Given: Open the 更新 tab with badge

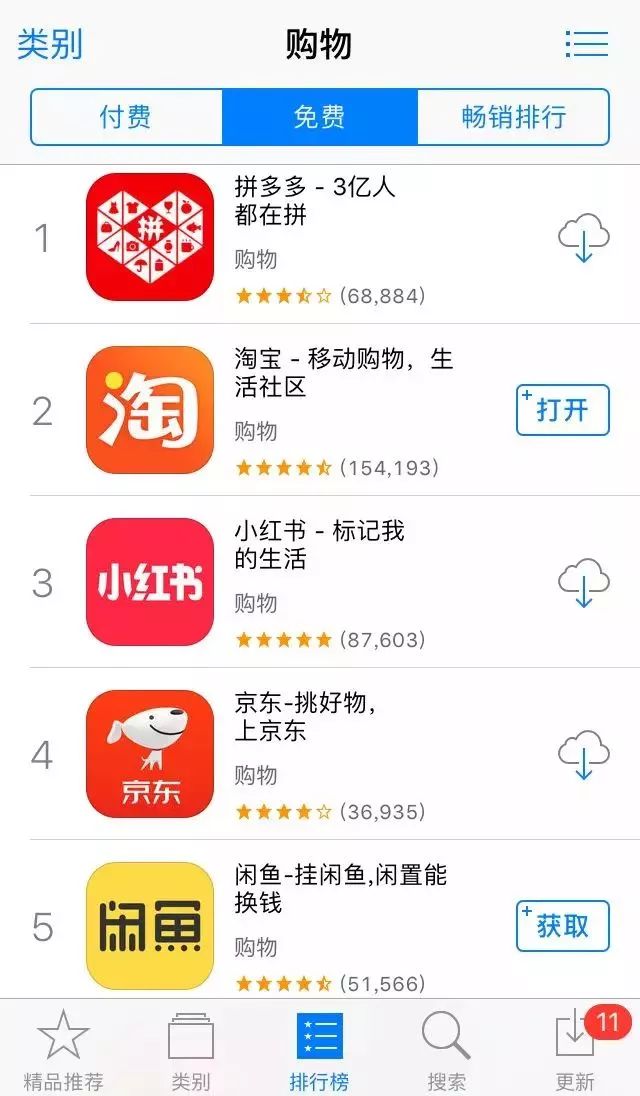Looking at the screenshot, I should (x=576, y=1050).
